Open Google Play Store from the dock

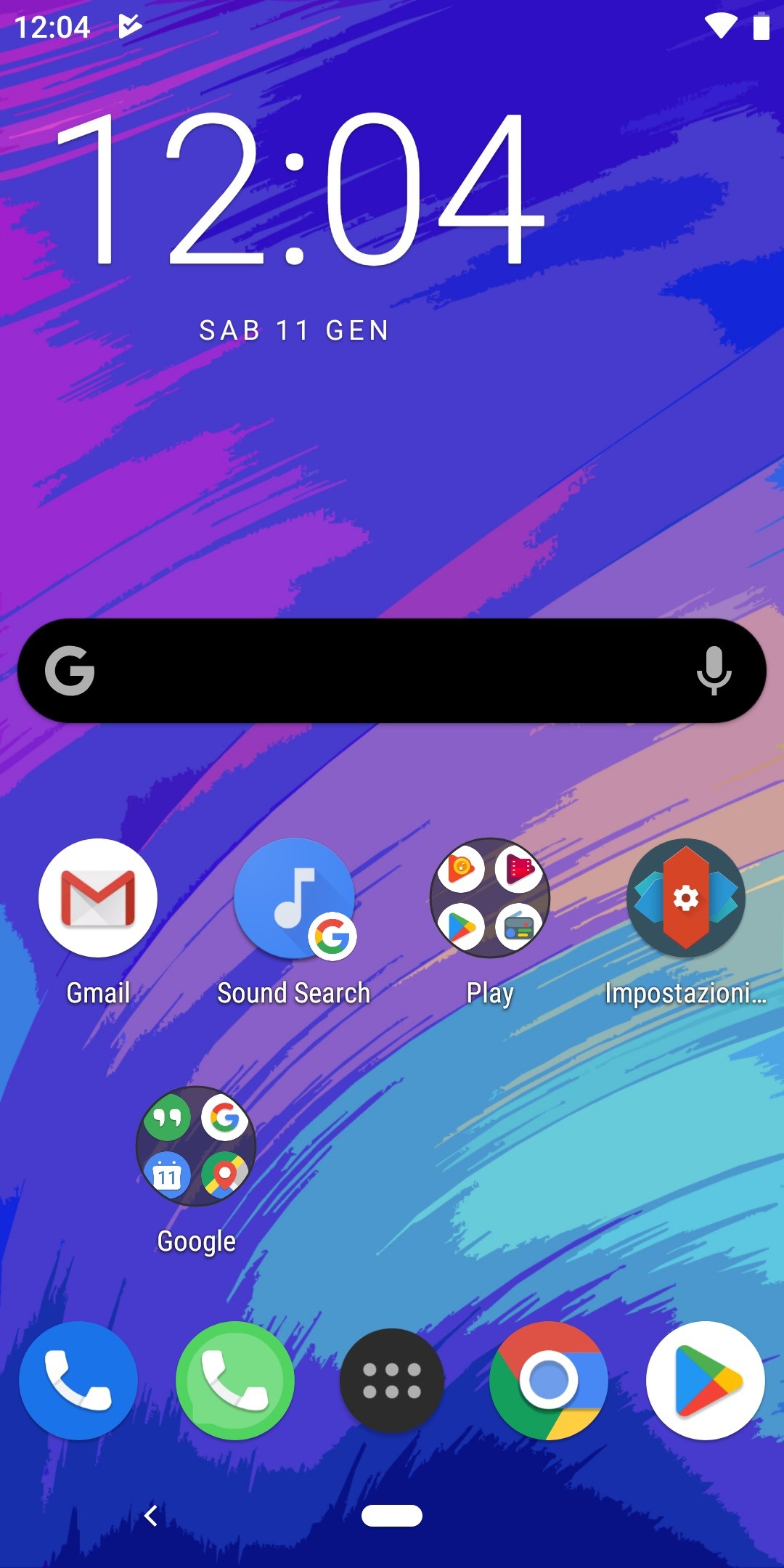click(x=706, y=1380)
